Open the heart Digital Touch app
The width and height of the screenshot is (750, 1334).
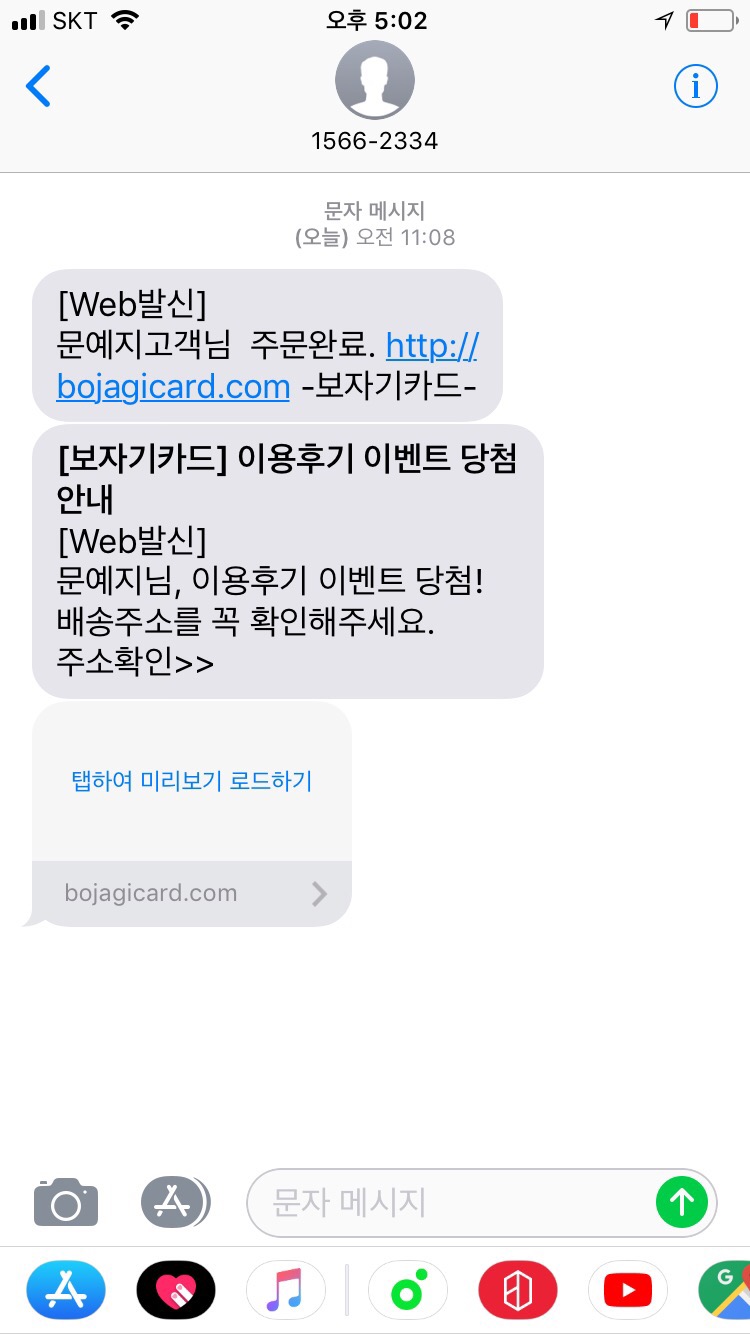coord(176,1291)
